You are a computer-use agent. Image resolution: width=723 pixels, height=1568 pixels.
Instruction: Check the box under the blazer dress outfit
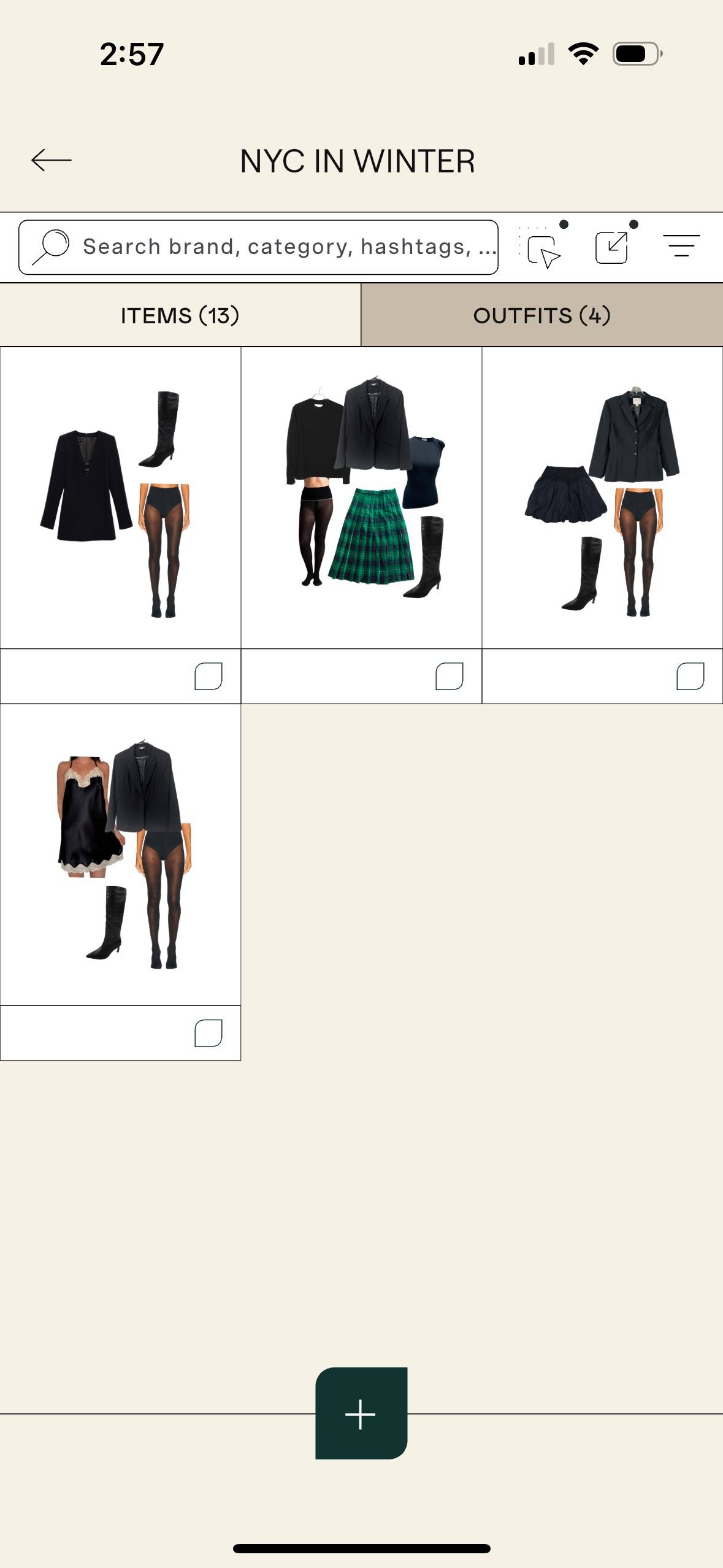pos(208,676)
